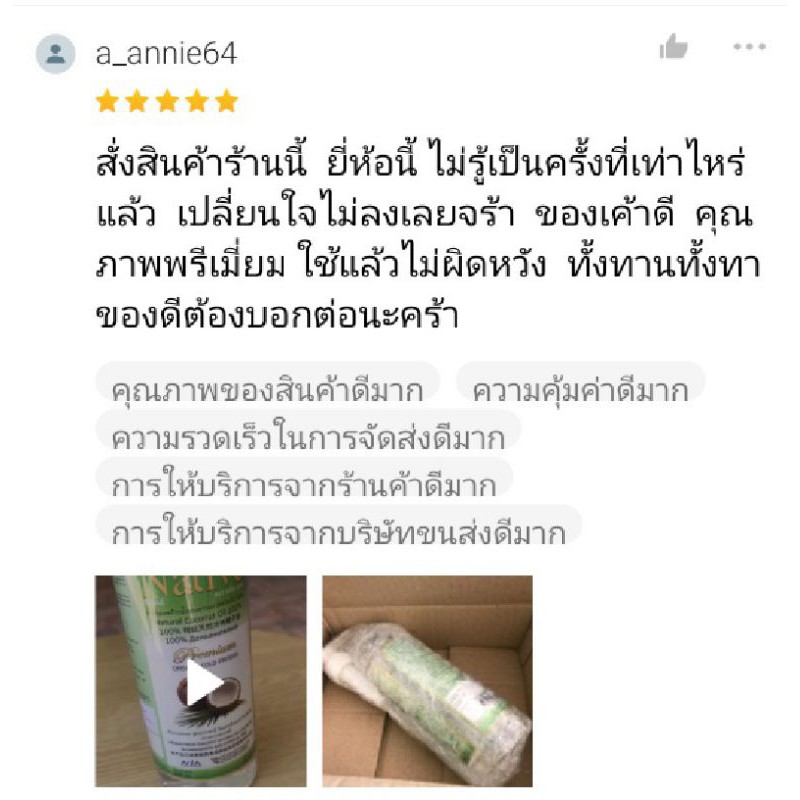Open a_annie64's profile avatar
Viewport: 800px width, 800px height.
pos(56,54)
